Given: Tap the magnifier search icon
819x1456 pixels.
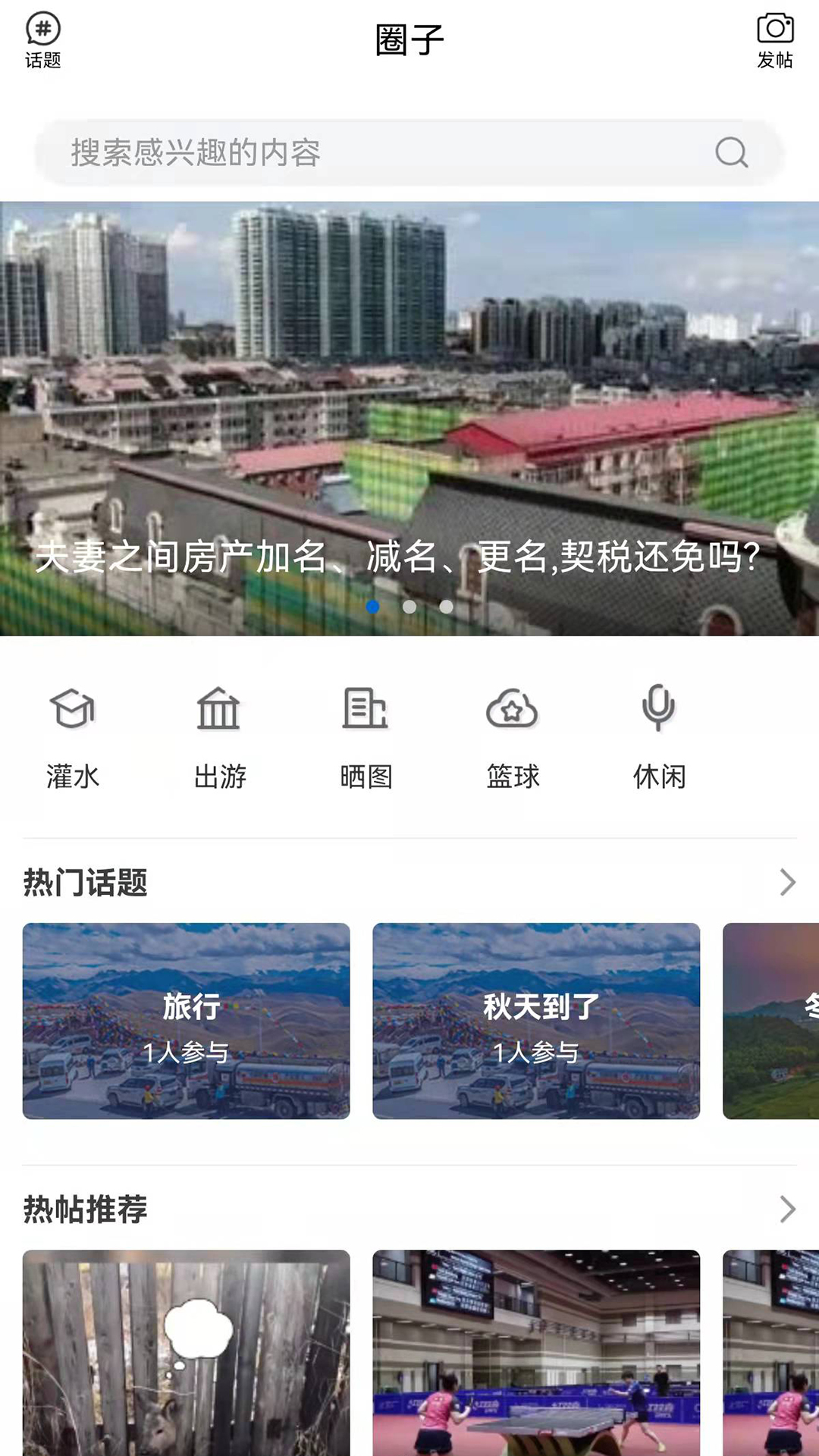Looking at the screenshot, I should coord(731,152).
